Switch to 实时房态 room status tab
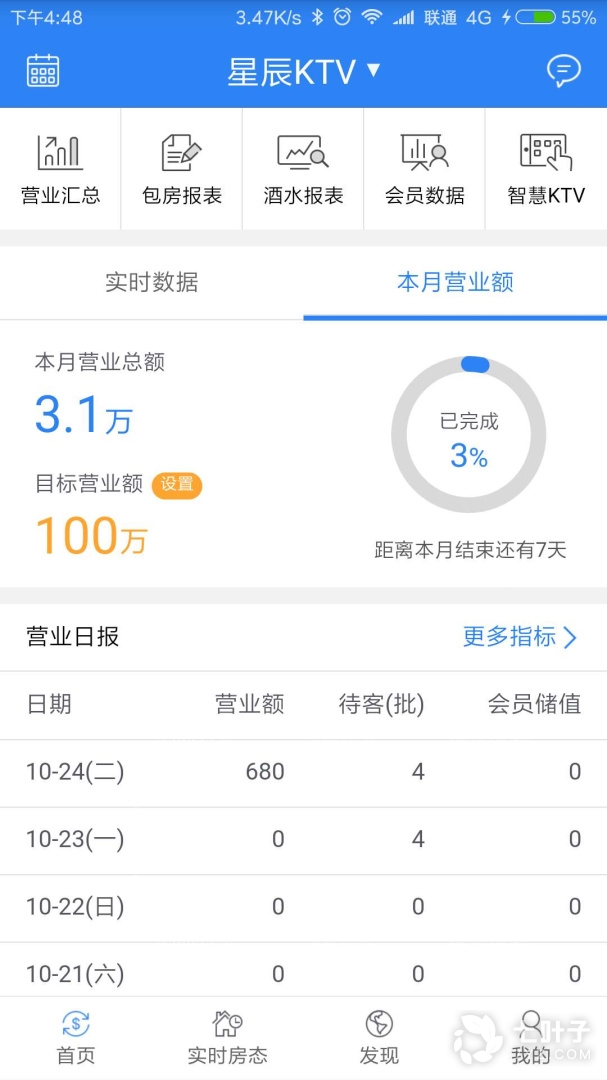The height and width of the screenshot is (1080, 607). (x=228, y=1038)
